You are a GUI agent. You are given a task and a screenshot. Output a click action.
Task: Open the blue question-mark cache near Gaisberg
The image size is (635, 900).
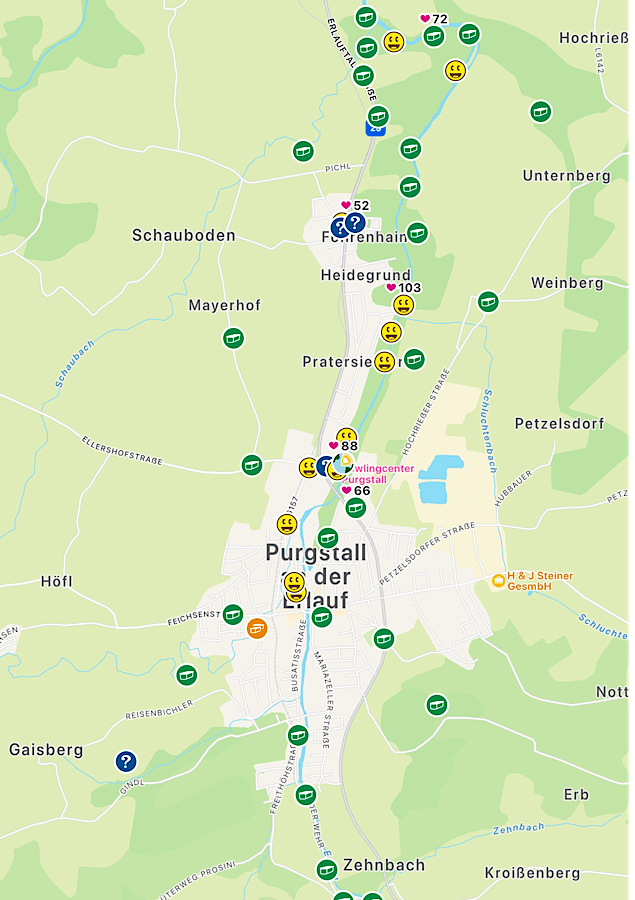pyautogui.click(x=125, y=761)
